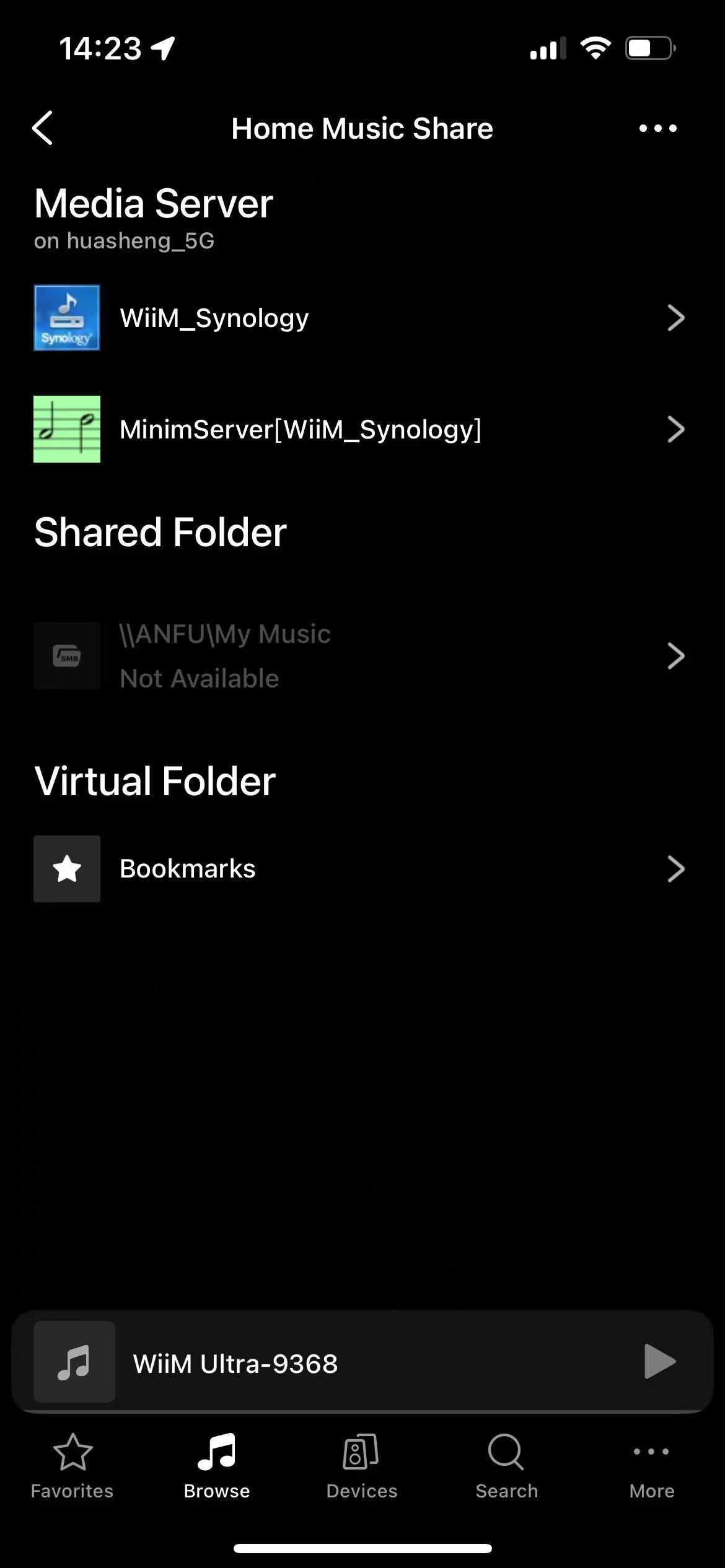This screenshot has height=1568, width=725.
Task: Play on WiiM Ultra-9368
Action: [x=659, y=1361]
